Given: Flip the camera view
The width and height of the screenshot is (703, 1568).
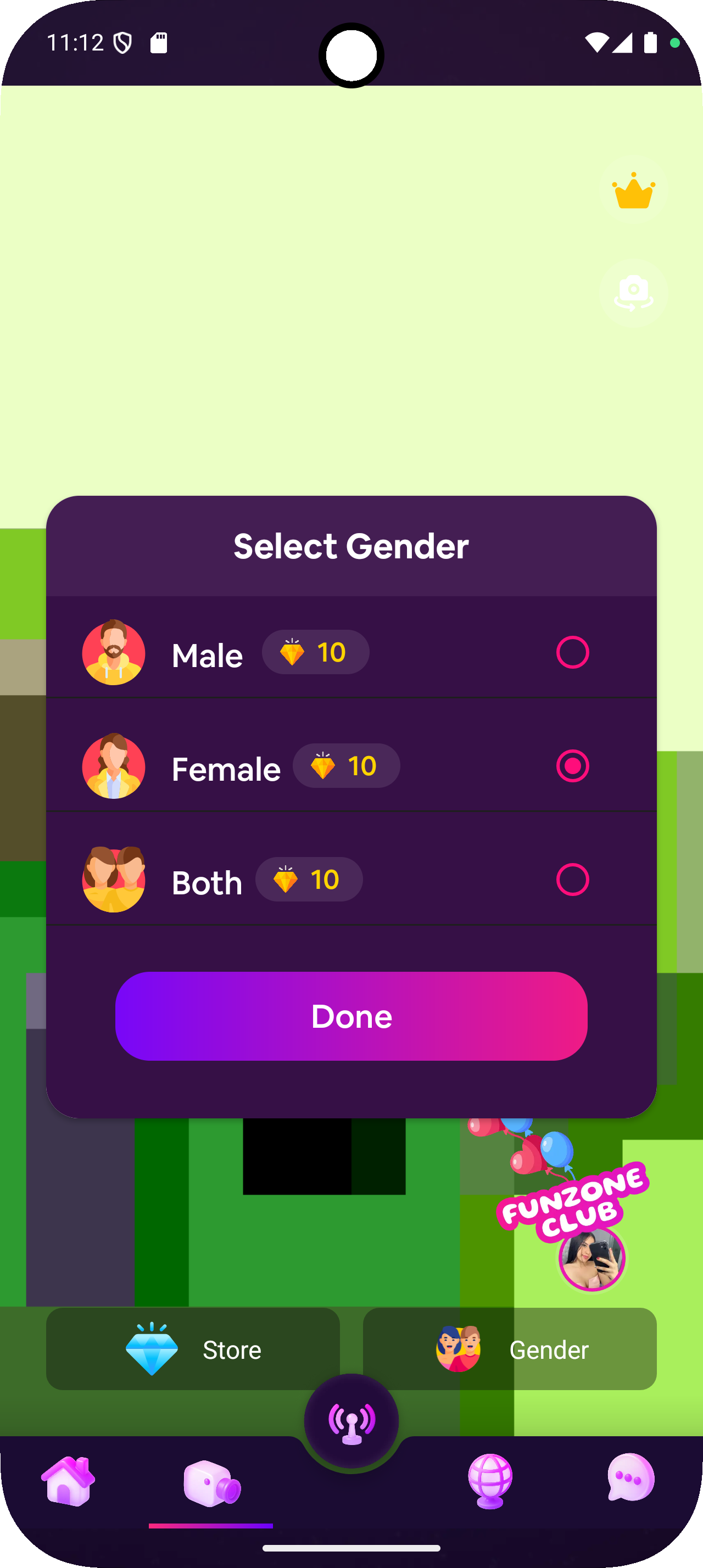Looking at the screenshot, I should pyautogui.click(x=633, y=293).
